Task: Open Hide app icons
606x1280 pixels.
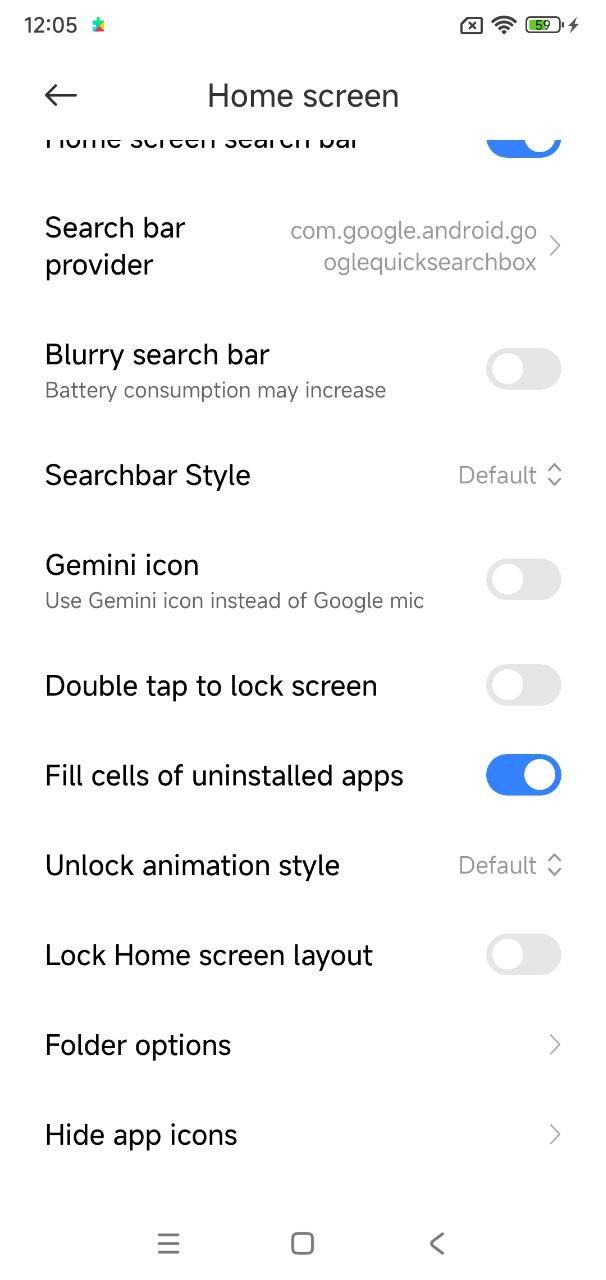Action: (302, 1135)
